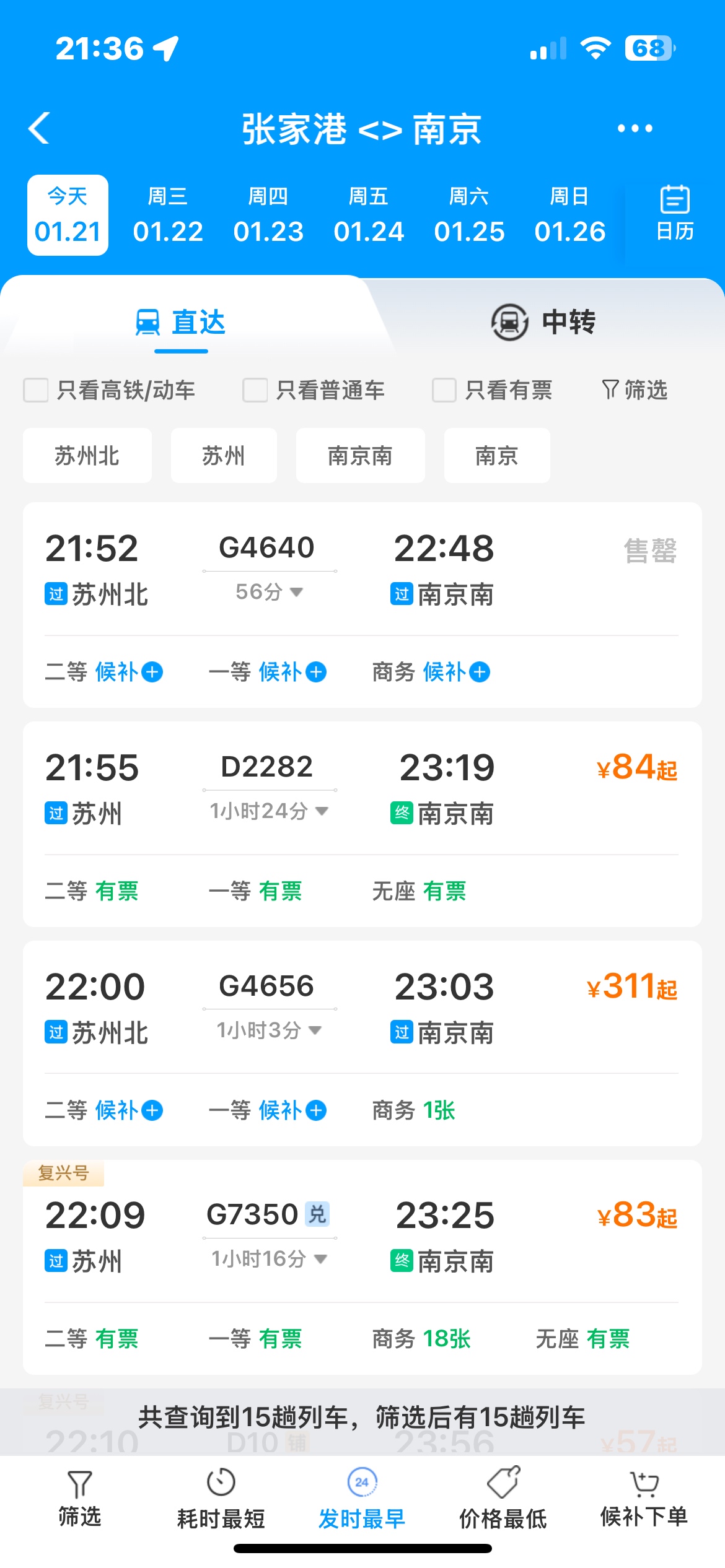
Task: Sort by 耗时最短 in bottom bar
Action: (221, 1499)
